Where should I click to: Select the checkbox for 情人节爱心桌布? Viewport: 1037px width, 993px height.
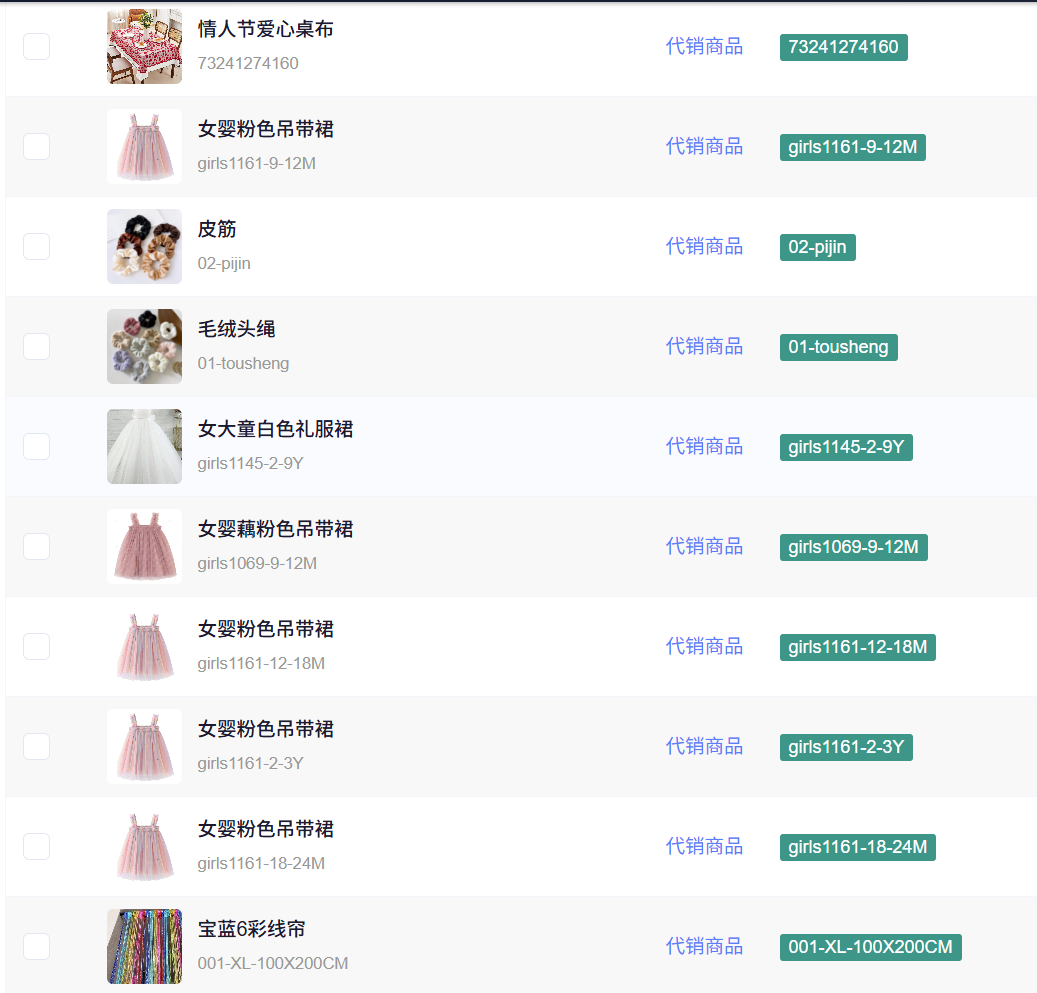(x=36, y=46)
